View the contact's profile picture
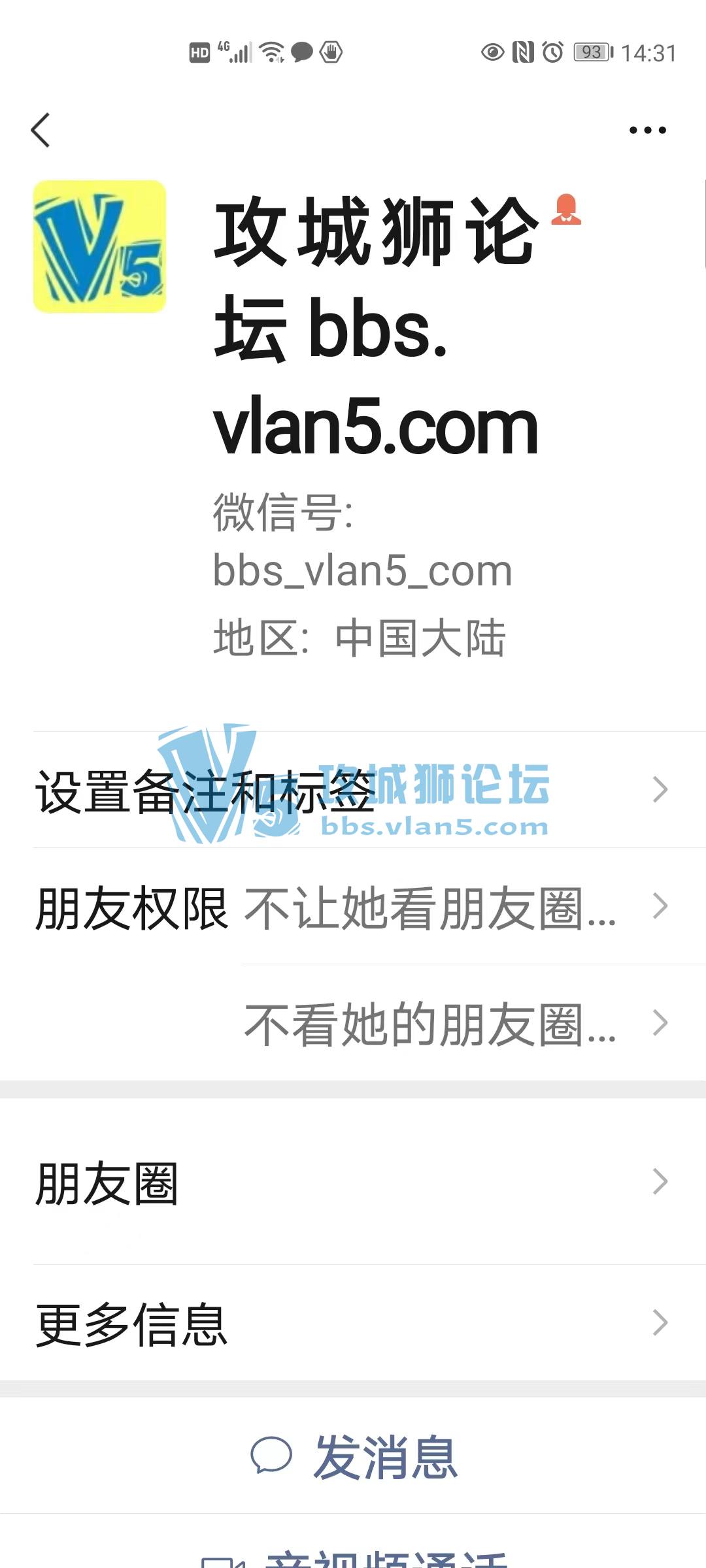Image resolution: width=706 pixels, height=1568 pixels. (x=99, y=246)
